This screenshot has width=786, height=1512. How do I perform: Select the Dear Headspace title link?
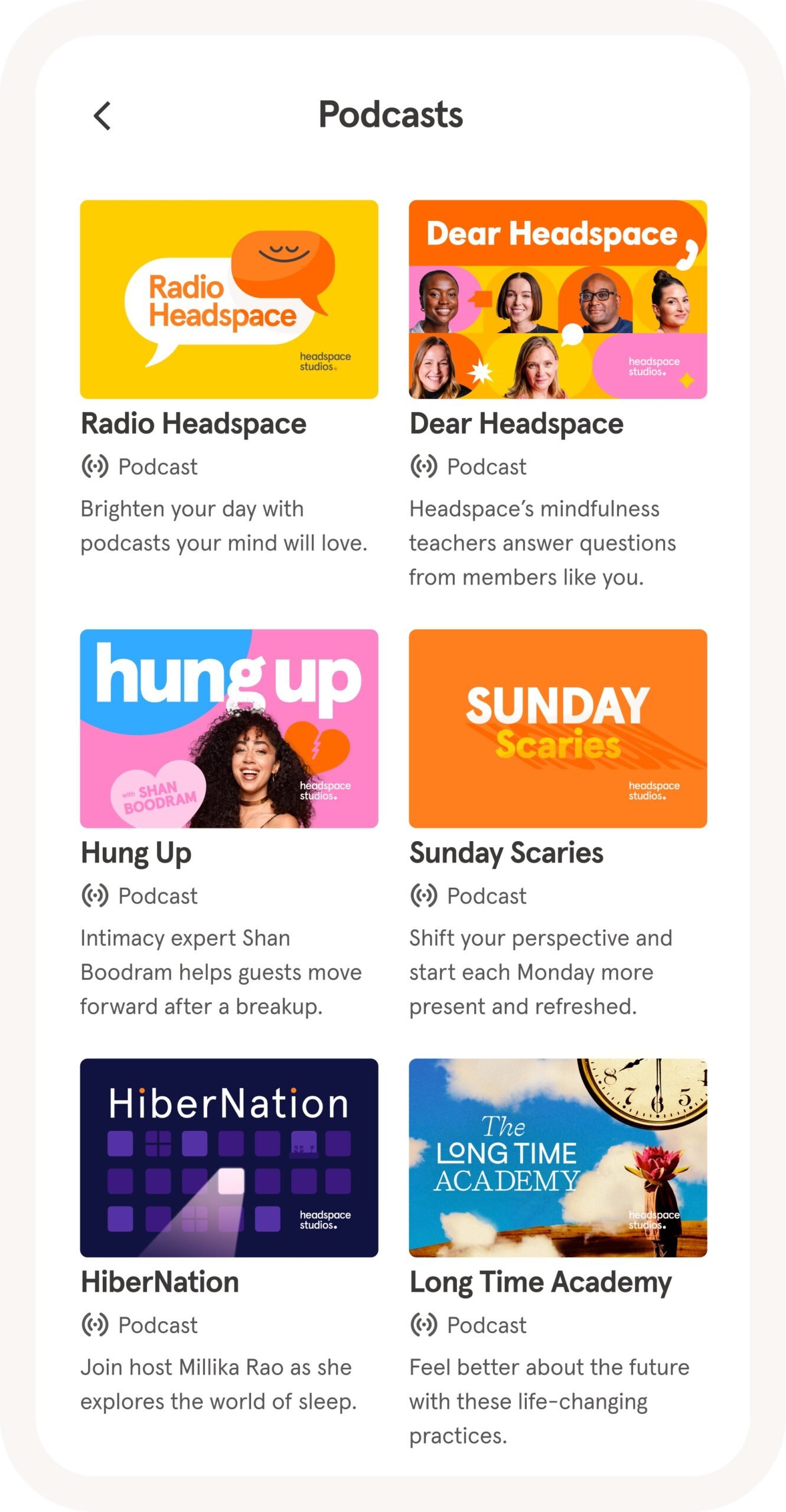pyautogui.click(x=517, y=423)
